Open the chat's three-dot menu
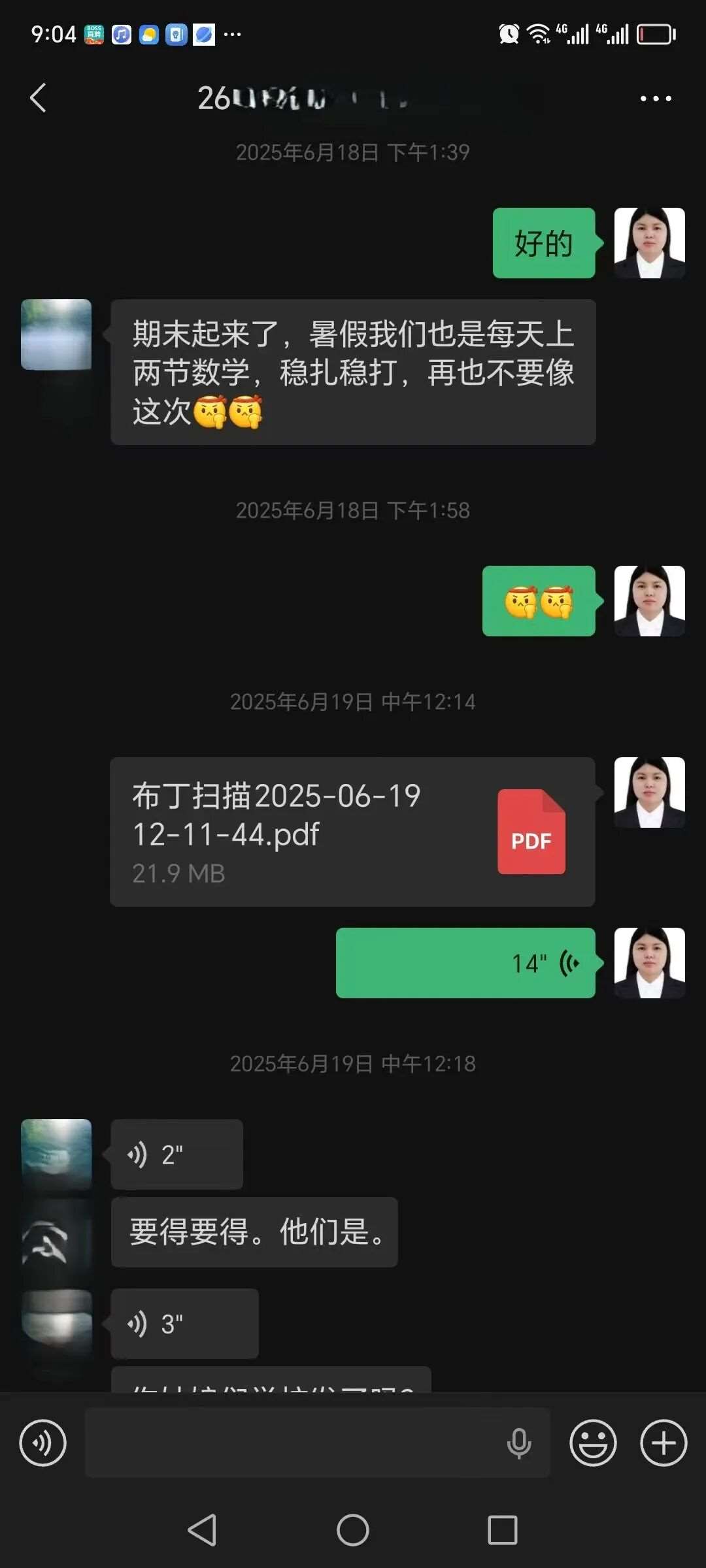 [x=655, y=99]
